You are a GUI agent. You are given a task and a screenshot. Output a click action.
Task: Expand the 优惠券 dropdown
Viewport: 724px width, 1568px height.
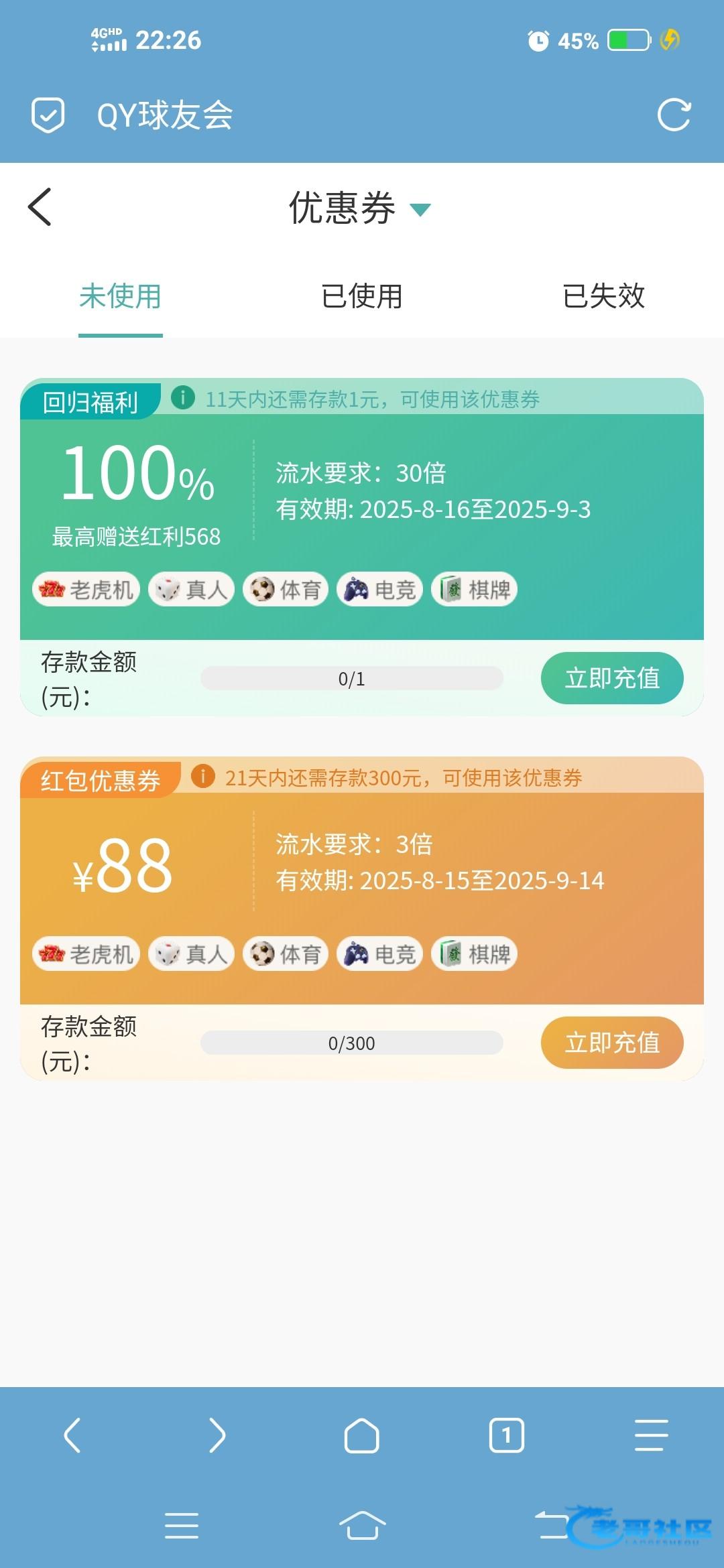[420, 210]
